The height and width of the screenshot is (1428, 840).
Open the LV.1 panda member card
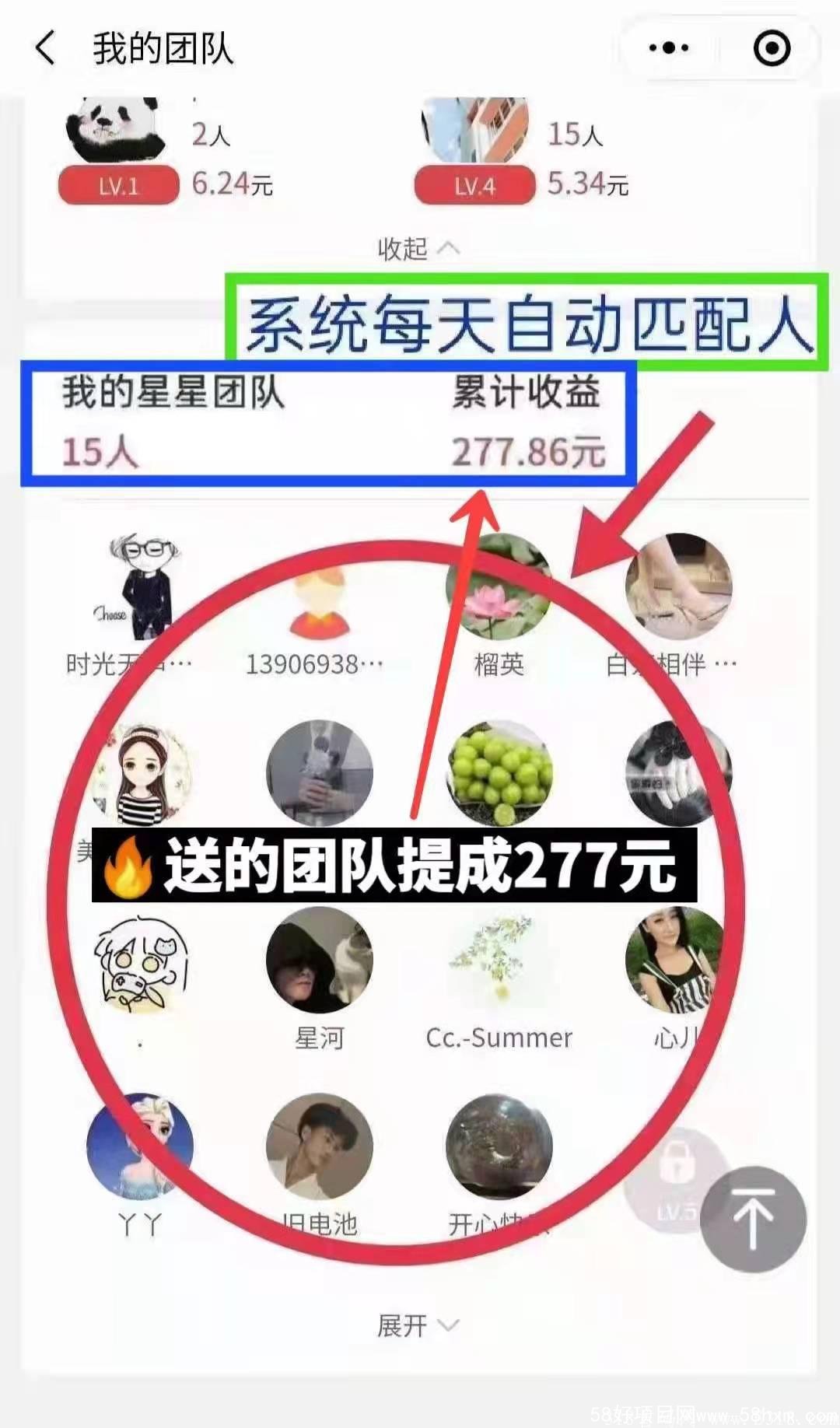[117, 128]
